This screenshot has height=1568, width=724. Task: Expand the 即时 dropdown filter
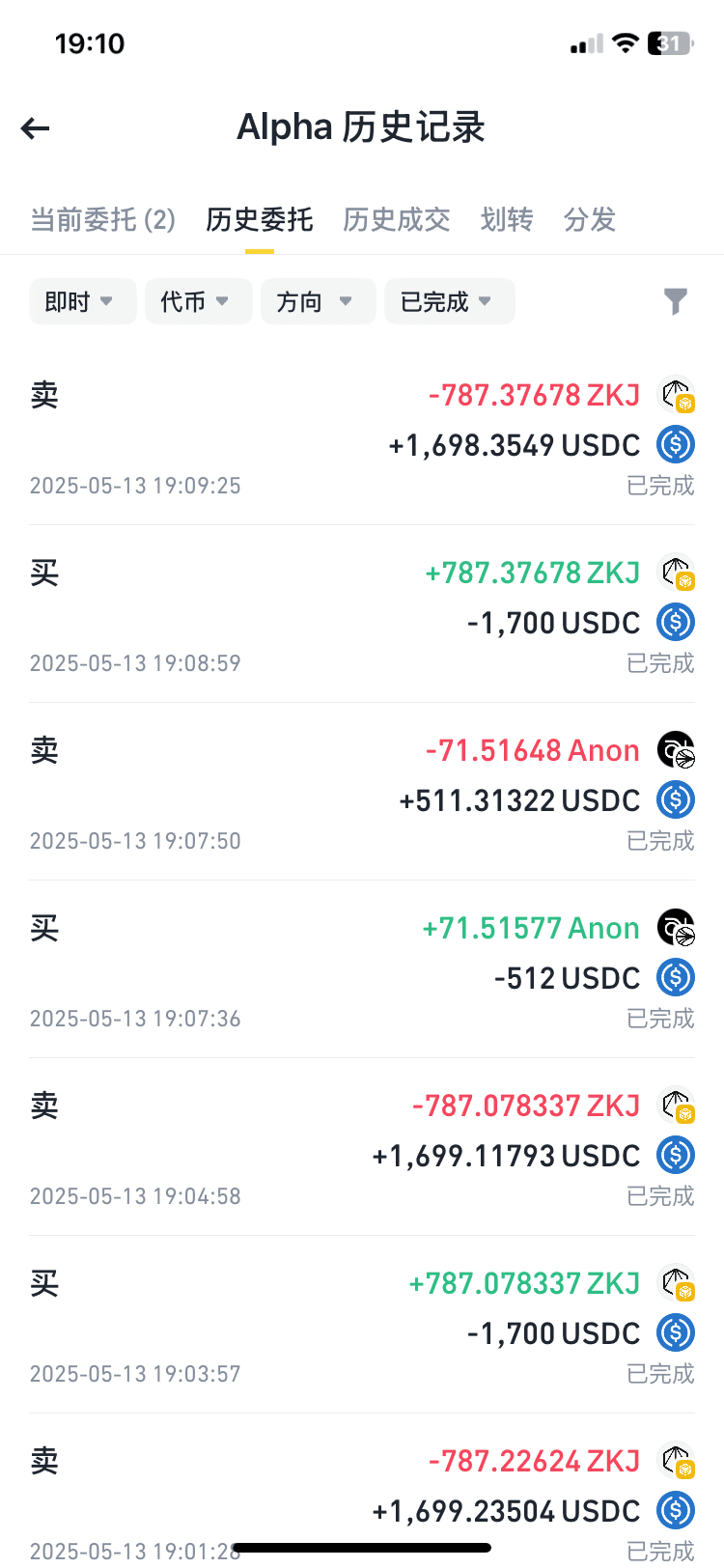(x=83, y=301)
